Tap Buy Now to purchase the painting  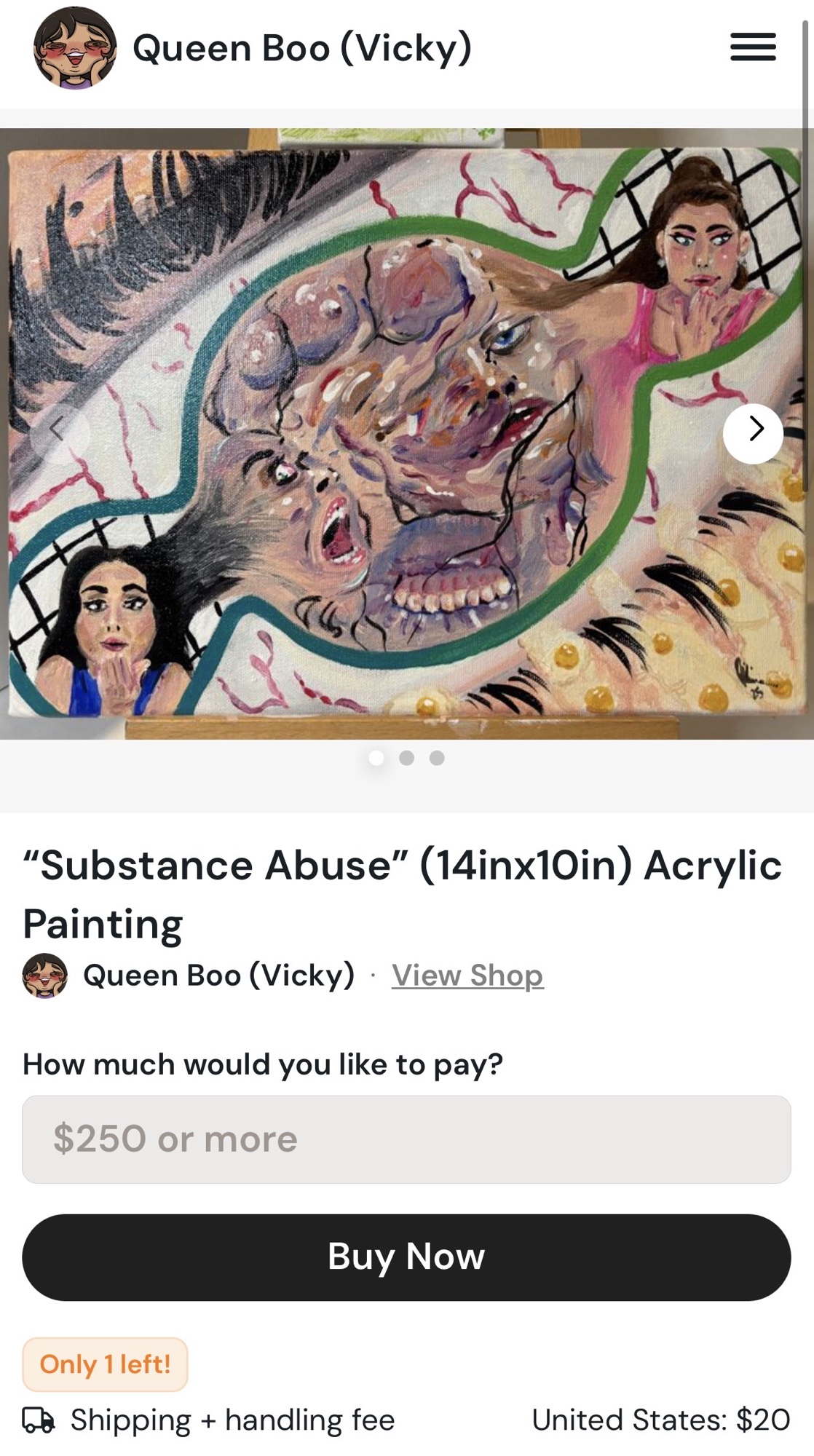(x=406, y=1257)
